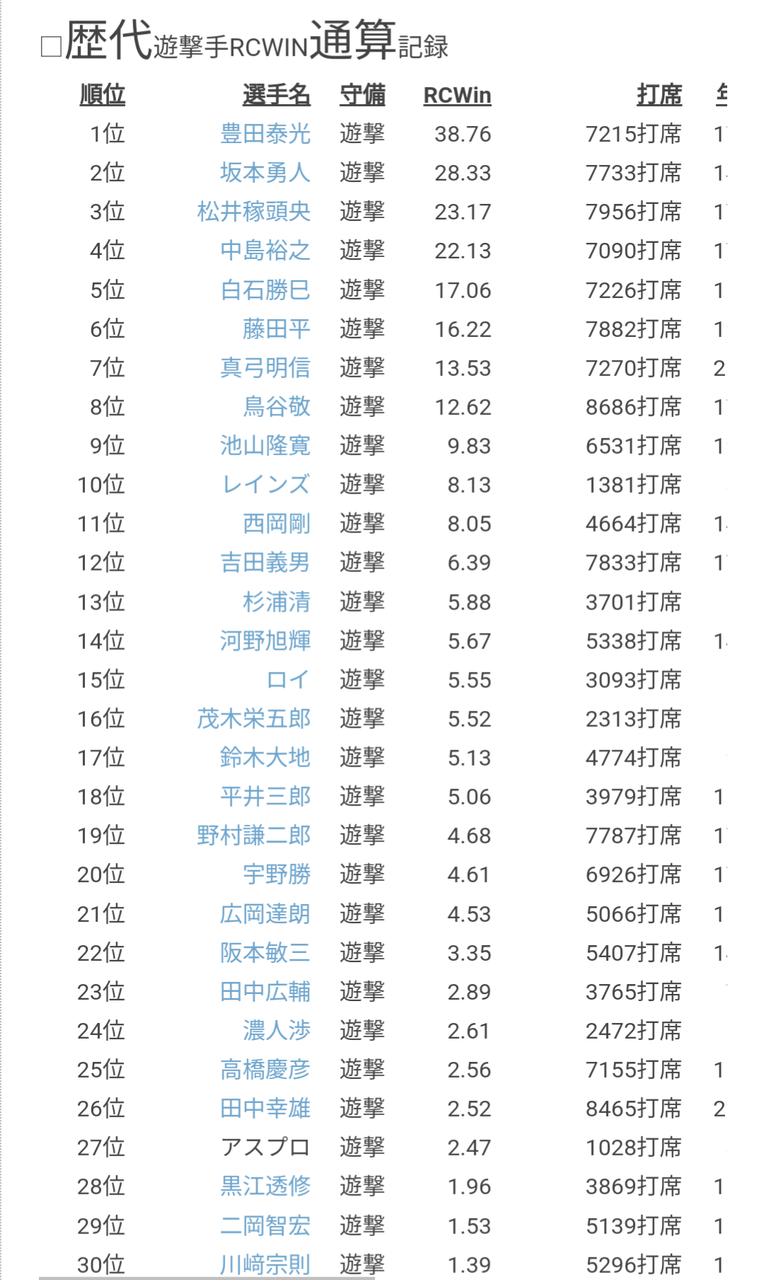Open 野村謙二郎 link
The width and height of the screenshot is (764, 1280).
(x=254, y=836)
